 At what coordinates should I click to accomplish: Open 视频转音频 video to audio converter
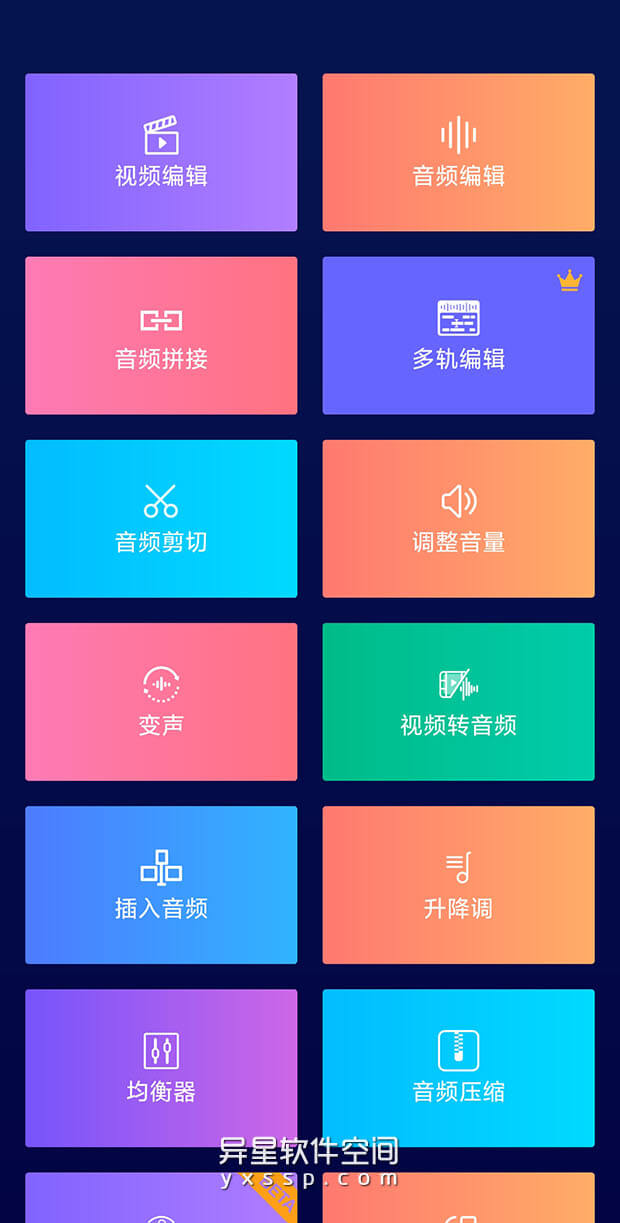tap(458, 701)
